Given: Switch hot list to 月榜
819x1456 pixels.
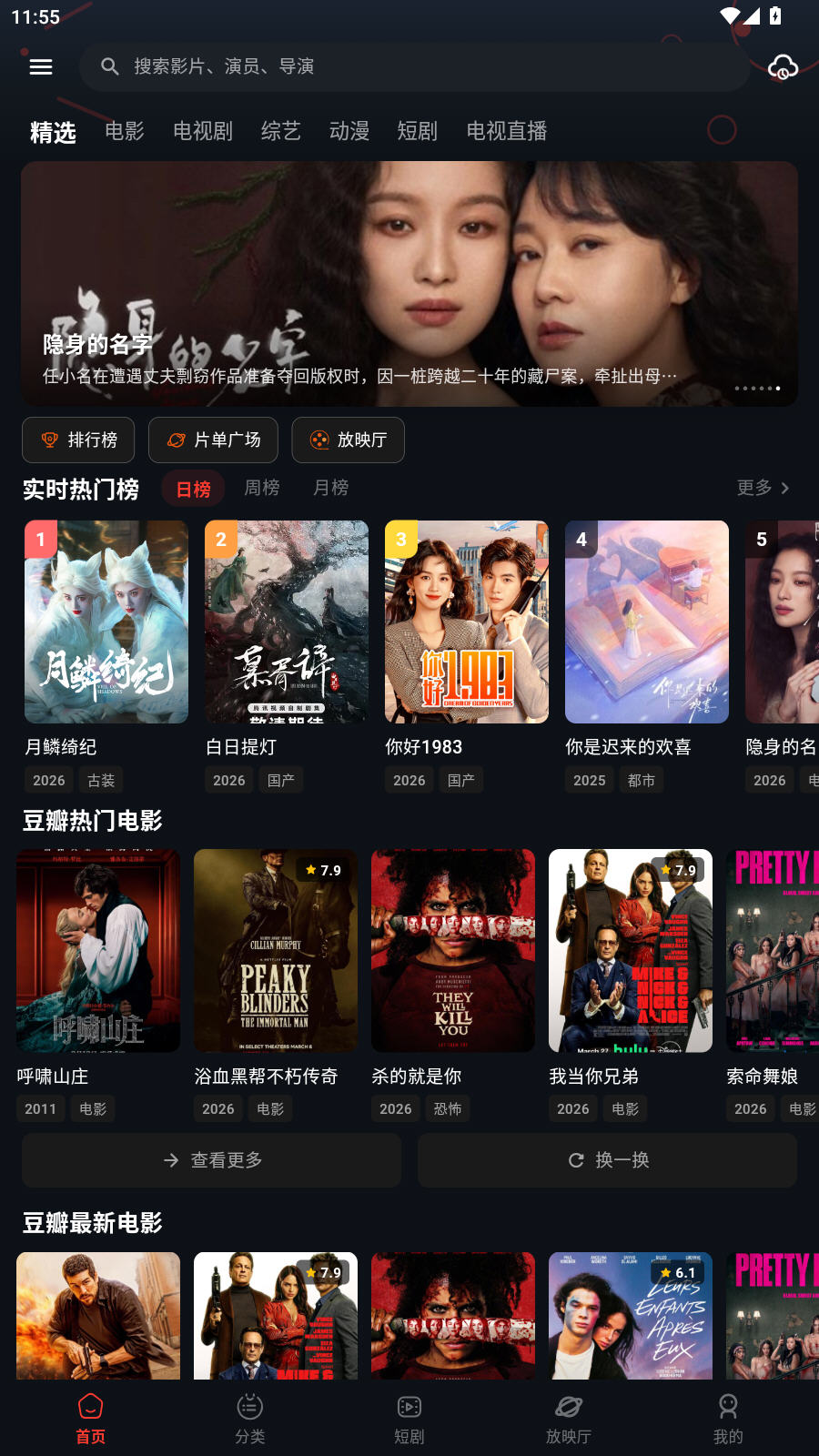Looking at the screenshot, I should (330, 488).
